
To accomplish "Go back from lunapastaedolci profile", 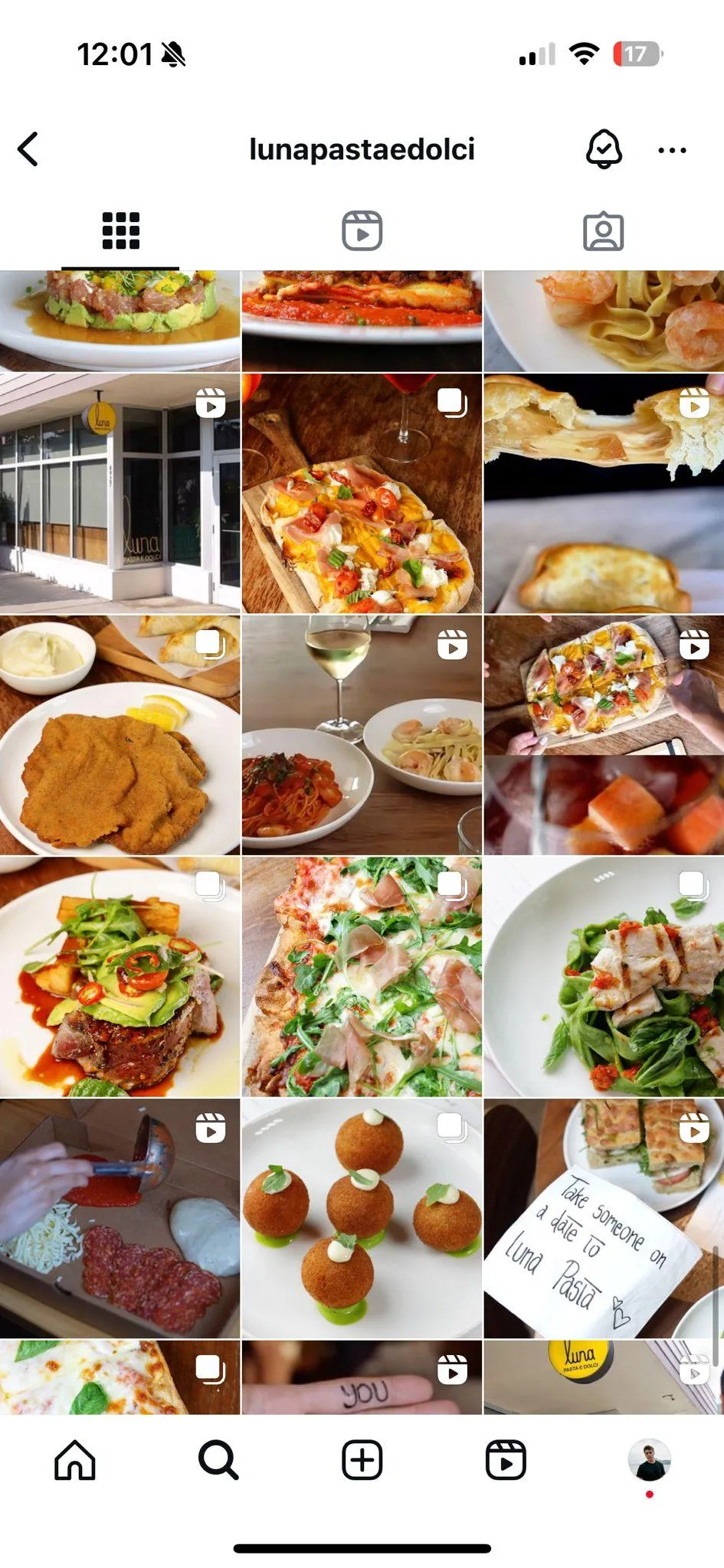I will click(x=28, y=149).
